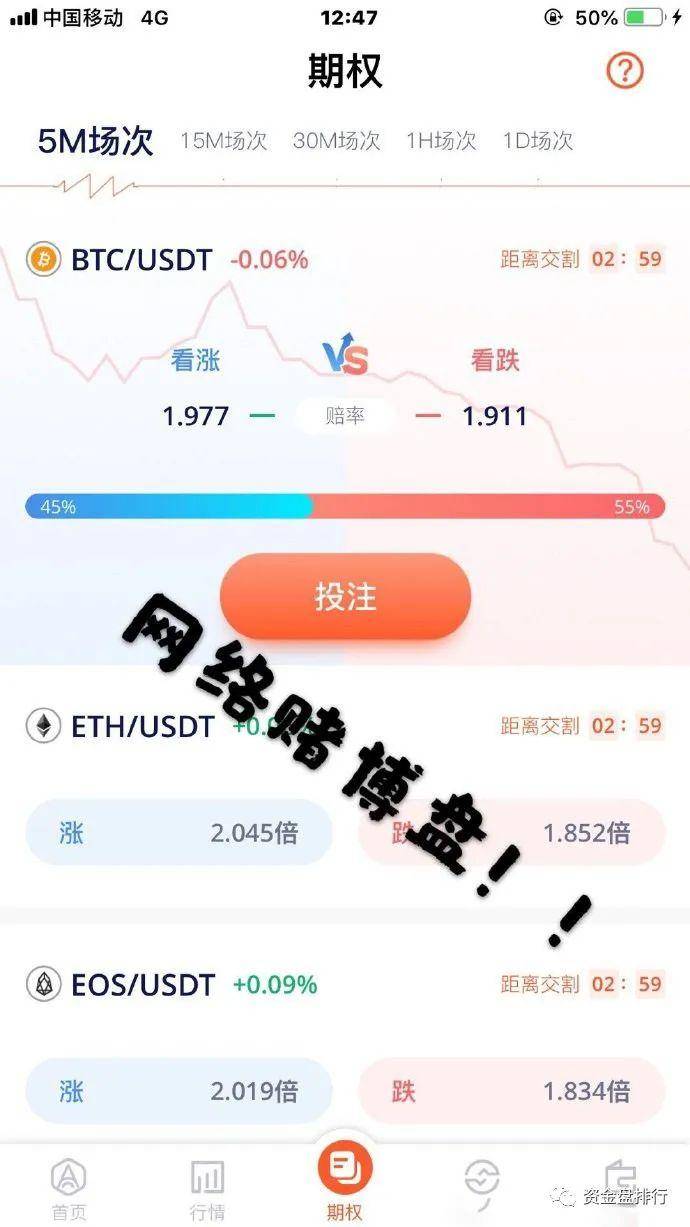690x1227 pixels.
Task: Tap the orange 投注 button
Action: (345, 597)
